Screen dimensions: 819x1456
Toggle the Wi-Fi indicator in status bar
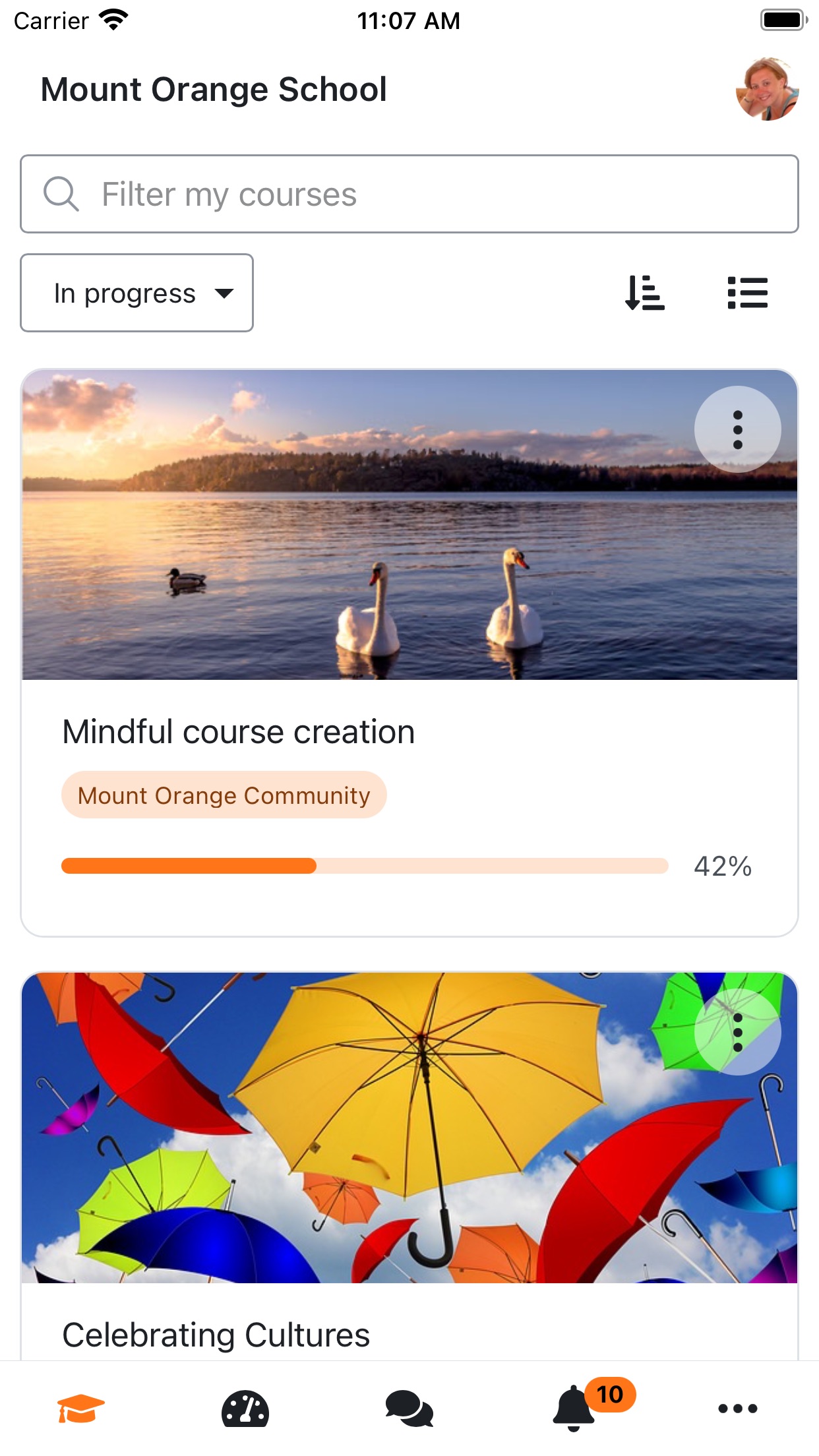click(x=112, y=18)
